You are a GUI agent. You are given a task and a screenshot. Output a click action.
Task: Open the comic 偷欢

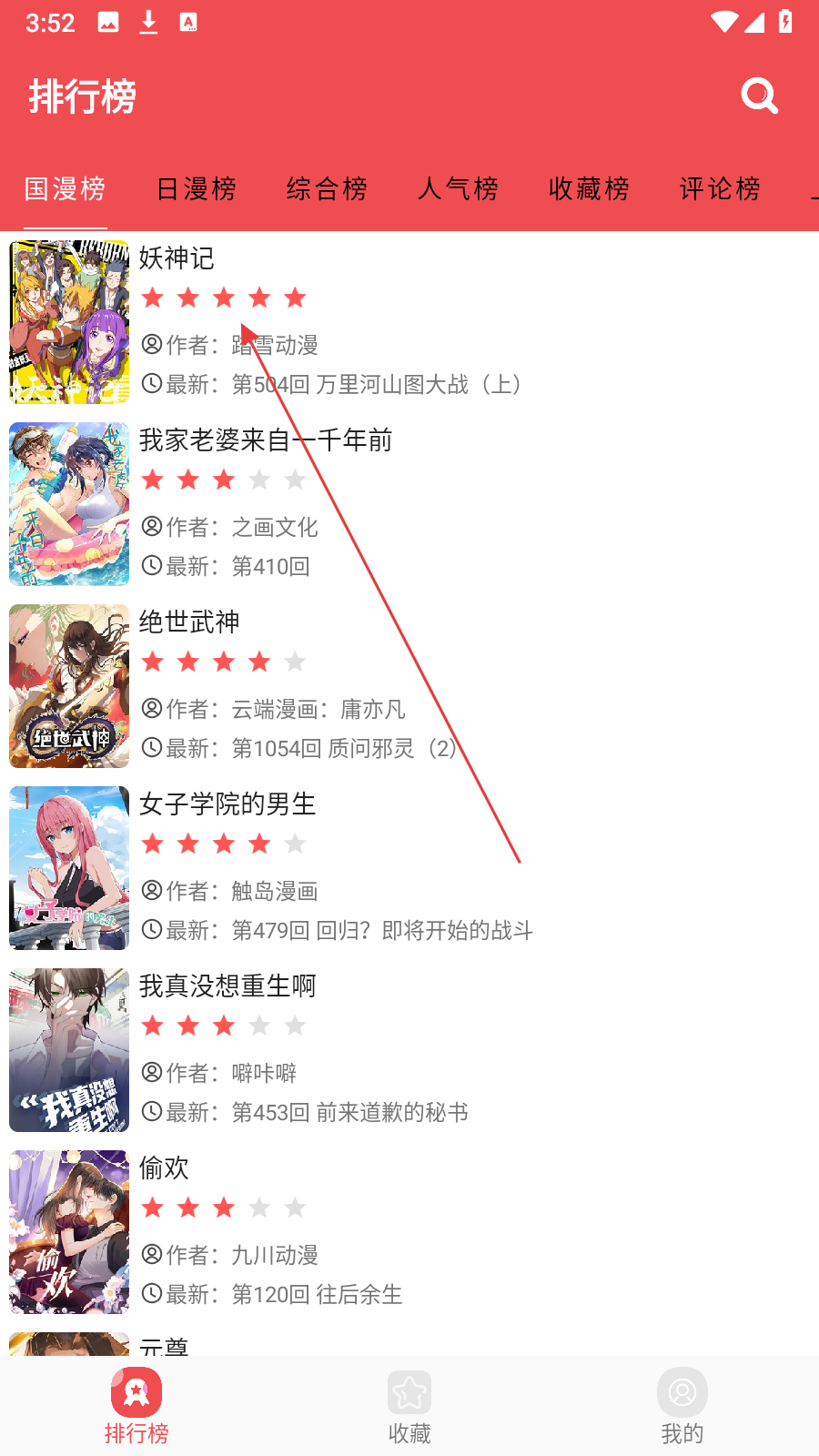point(409,1232)
